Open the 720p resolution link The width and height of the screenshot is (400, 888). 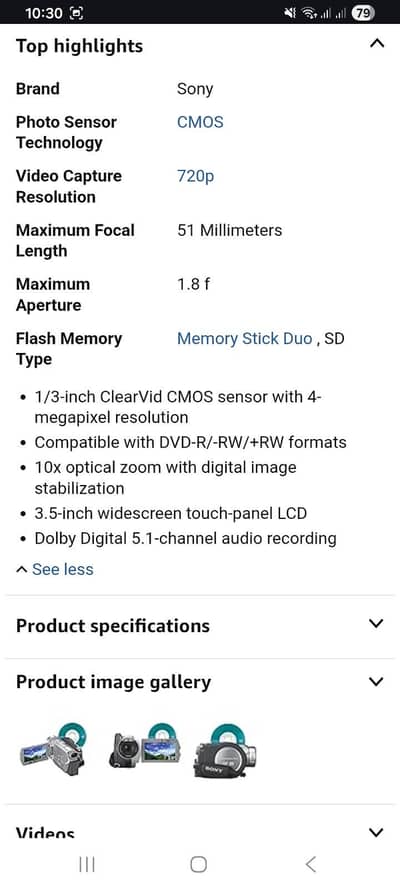pyautogui.click(x=195, y=176)
